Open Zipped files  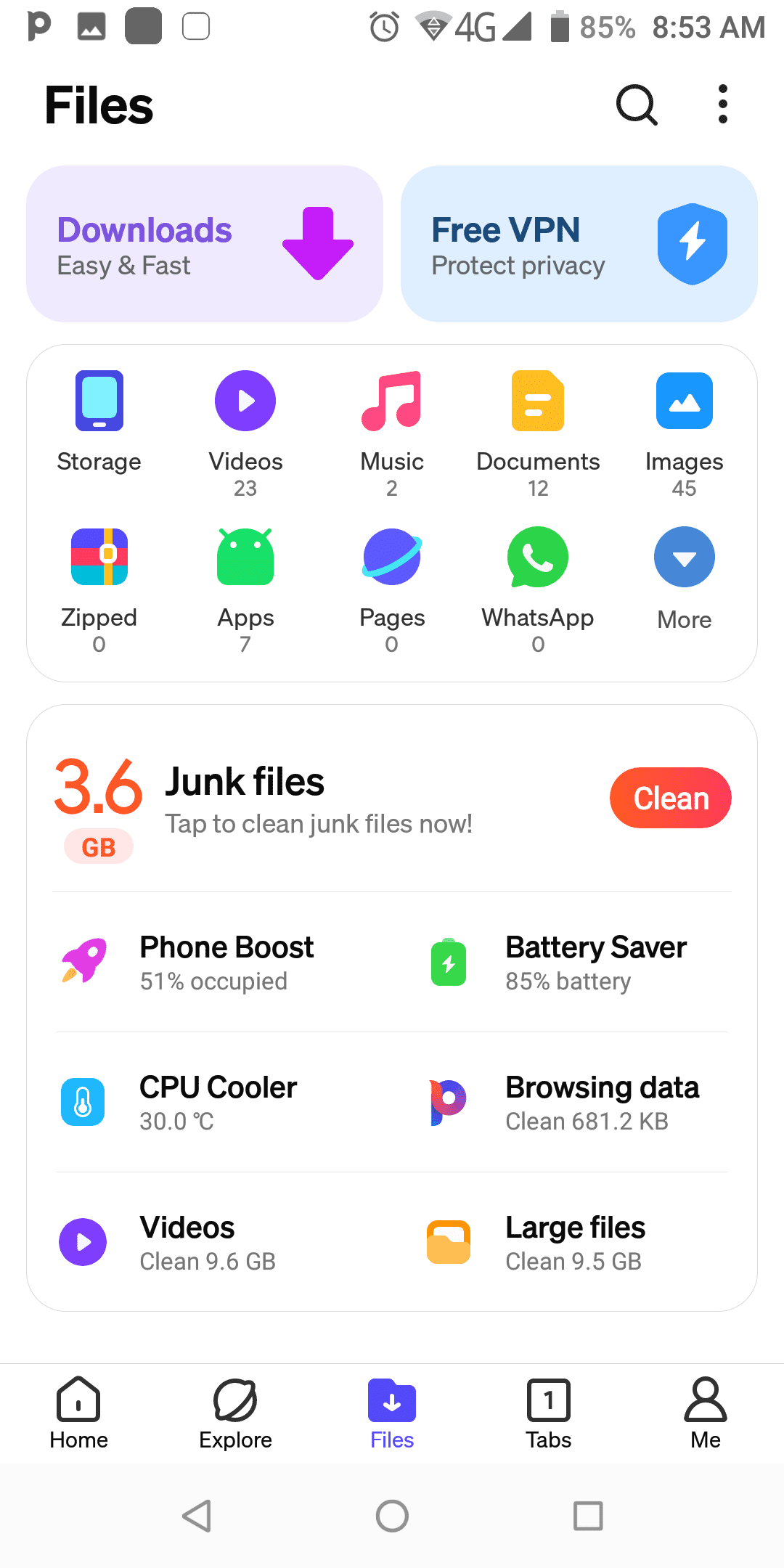pyautogui.click(x=99, y=557)
